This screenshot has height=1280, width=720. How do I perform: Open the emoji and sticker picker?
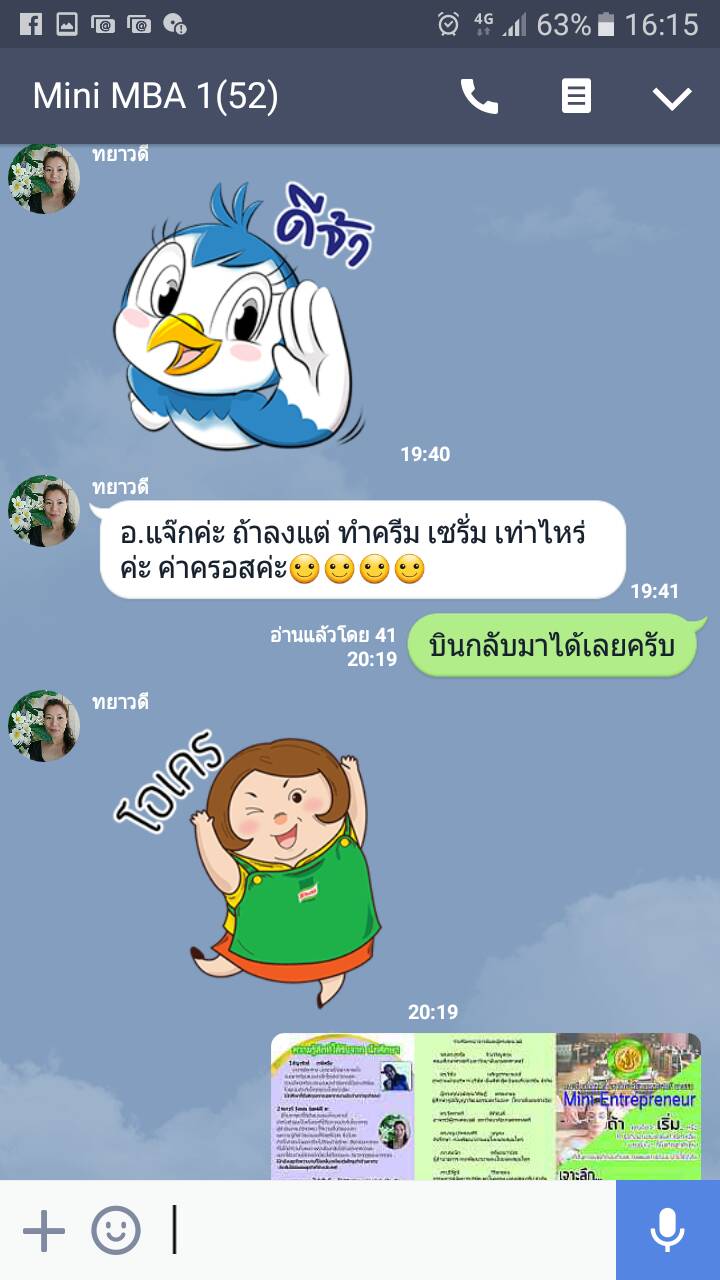point(116,1230)
